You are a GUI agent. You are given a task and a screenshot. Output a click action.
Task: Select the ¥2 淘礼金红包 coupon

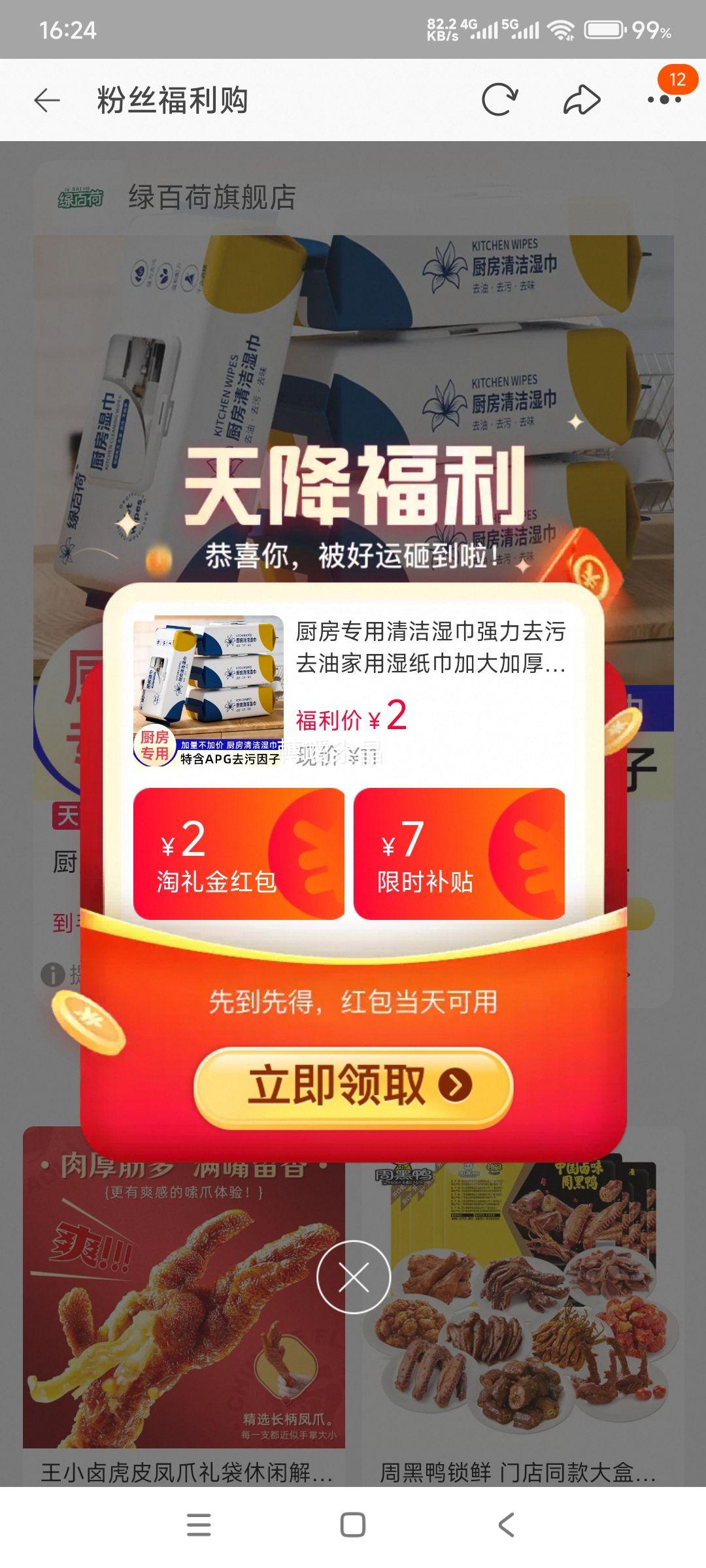pos(239,854)
